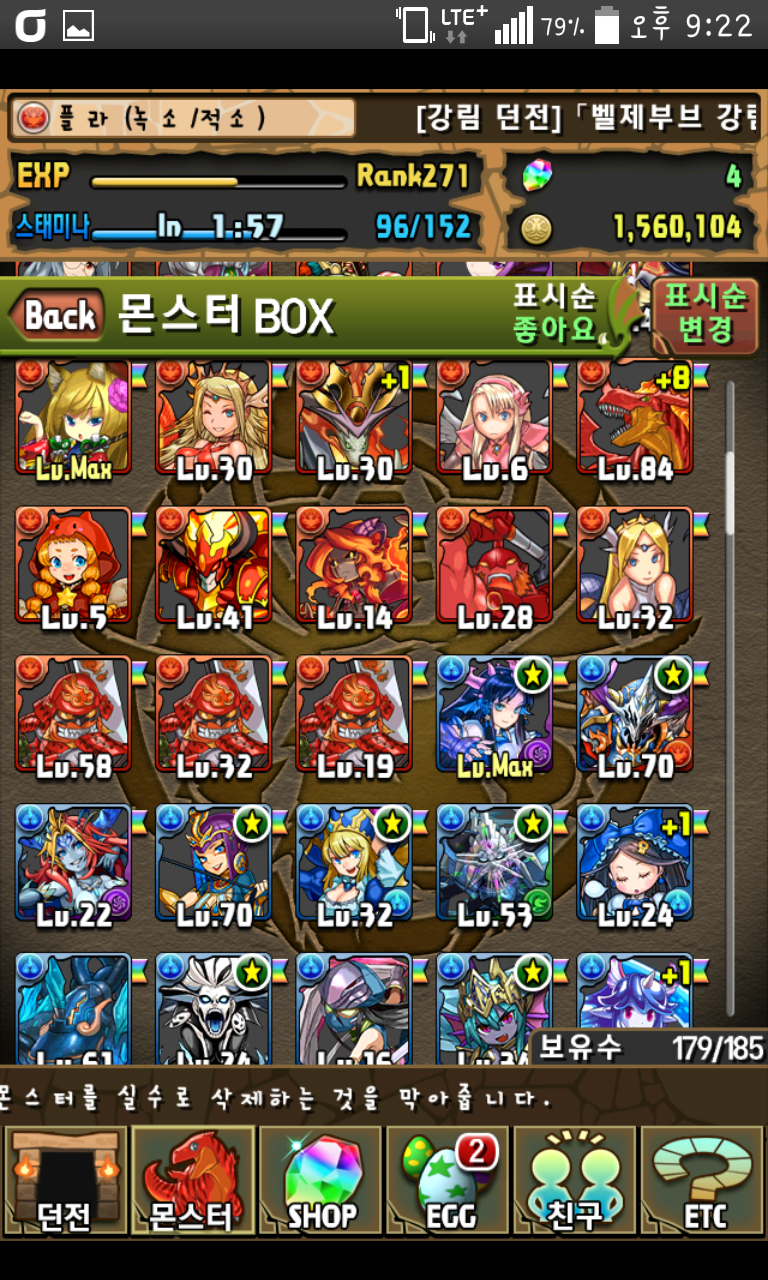Open the ETC tab

pyautogui.click(x=704, y=1181)
